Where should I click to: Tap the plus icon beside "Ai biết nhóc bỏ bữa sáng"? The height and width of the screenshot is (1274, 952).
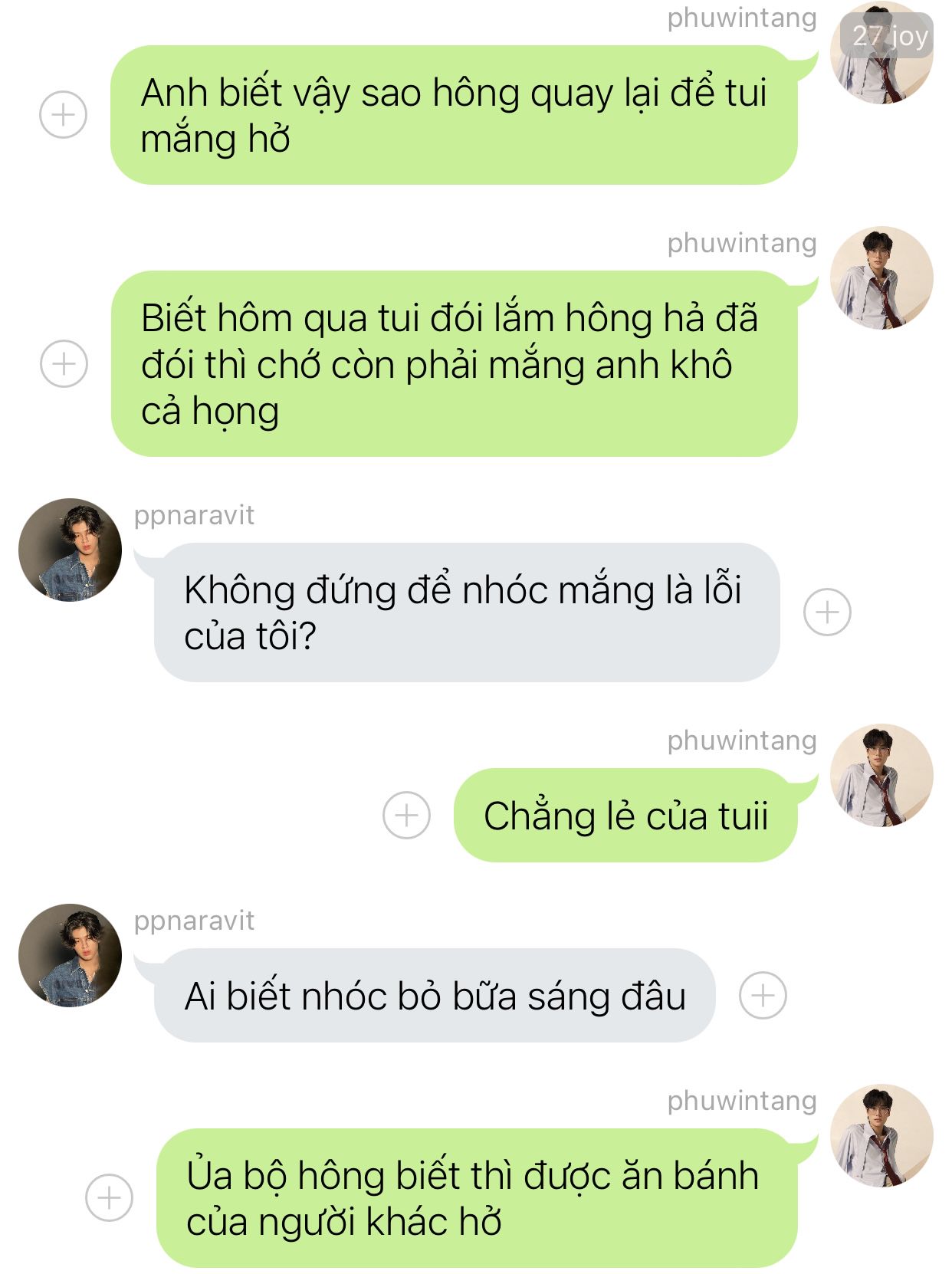(x=763, y=995)
